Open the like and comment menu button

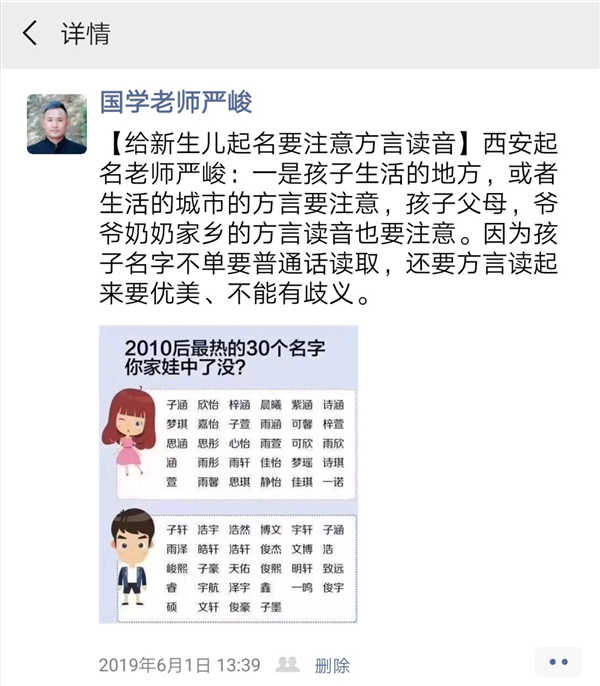pyautogui.click(x=558, y=662)
